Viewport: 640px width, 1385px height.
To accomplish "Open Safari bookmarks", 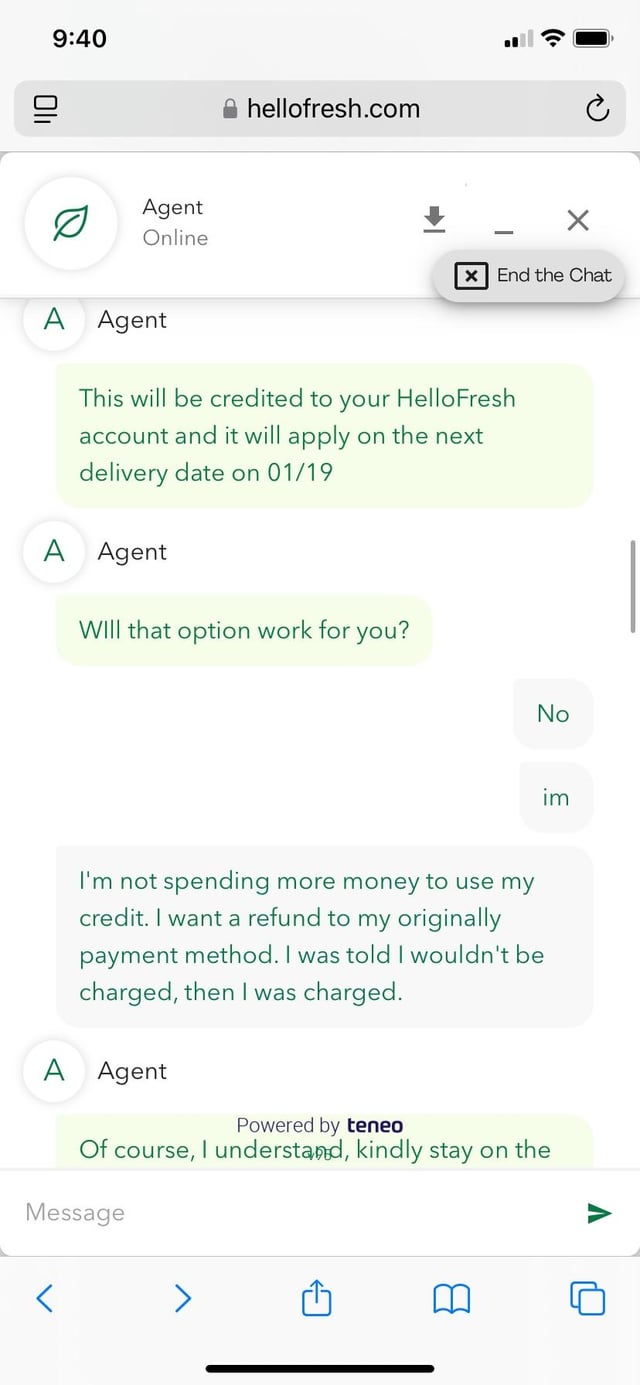I will click(452, 1298).
